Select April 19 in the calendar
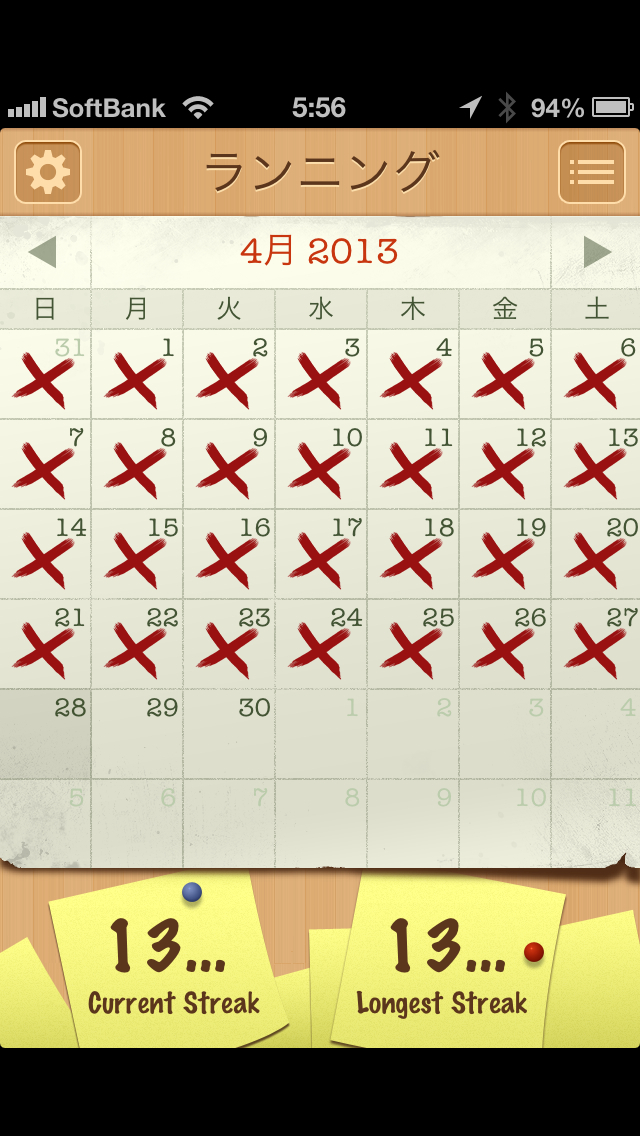 pyautogui.click(x=506, y=555)
